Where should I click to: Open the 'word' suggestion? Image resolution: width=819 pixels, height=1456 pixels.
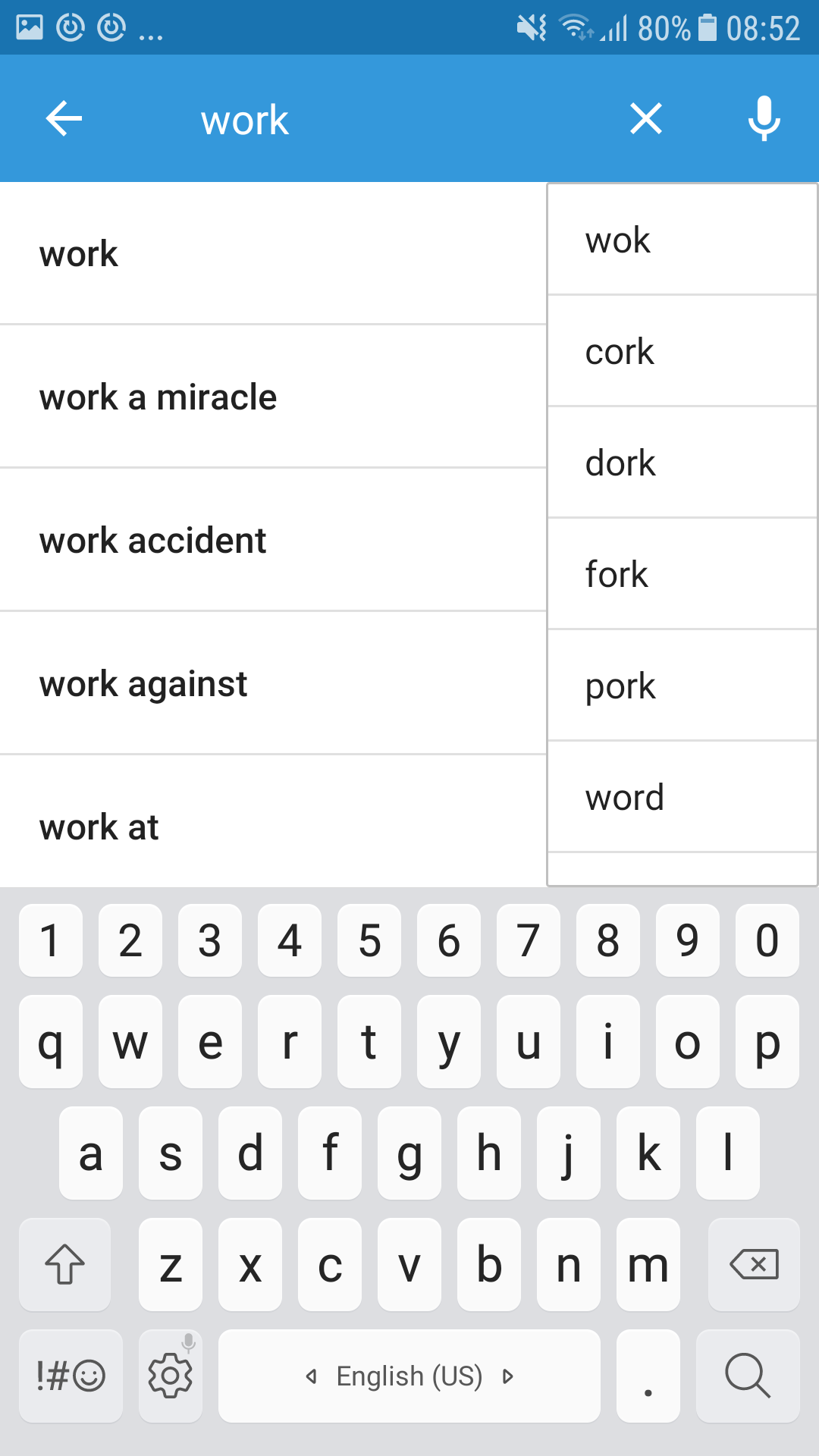tap(682, 798)
